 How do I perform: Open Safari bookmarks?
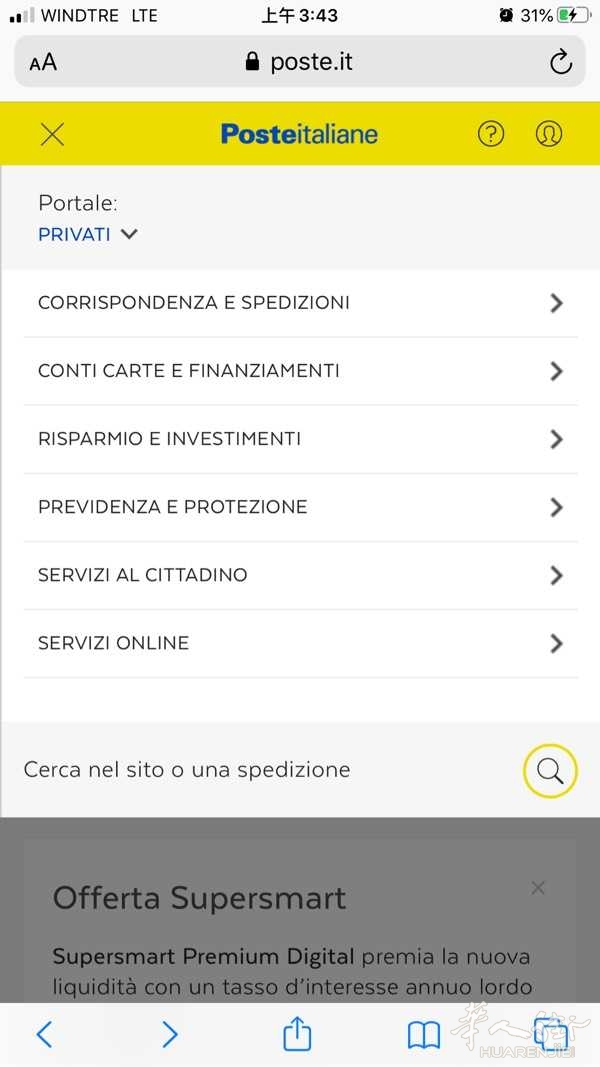pos(424,1034)
